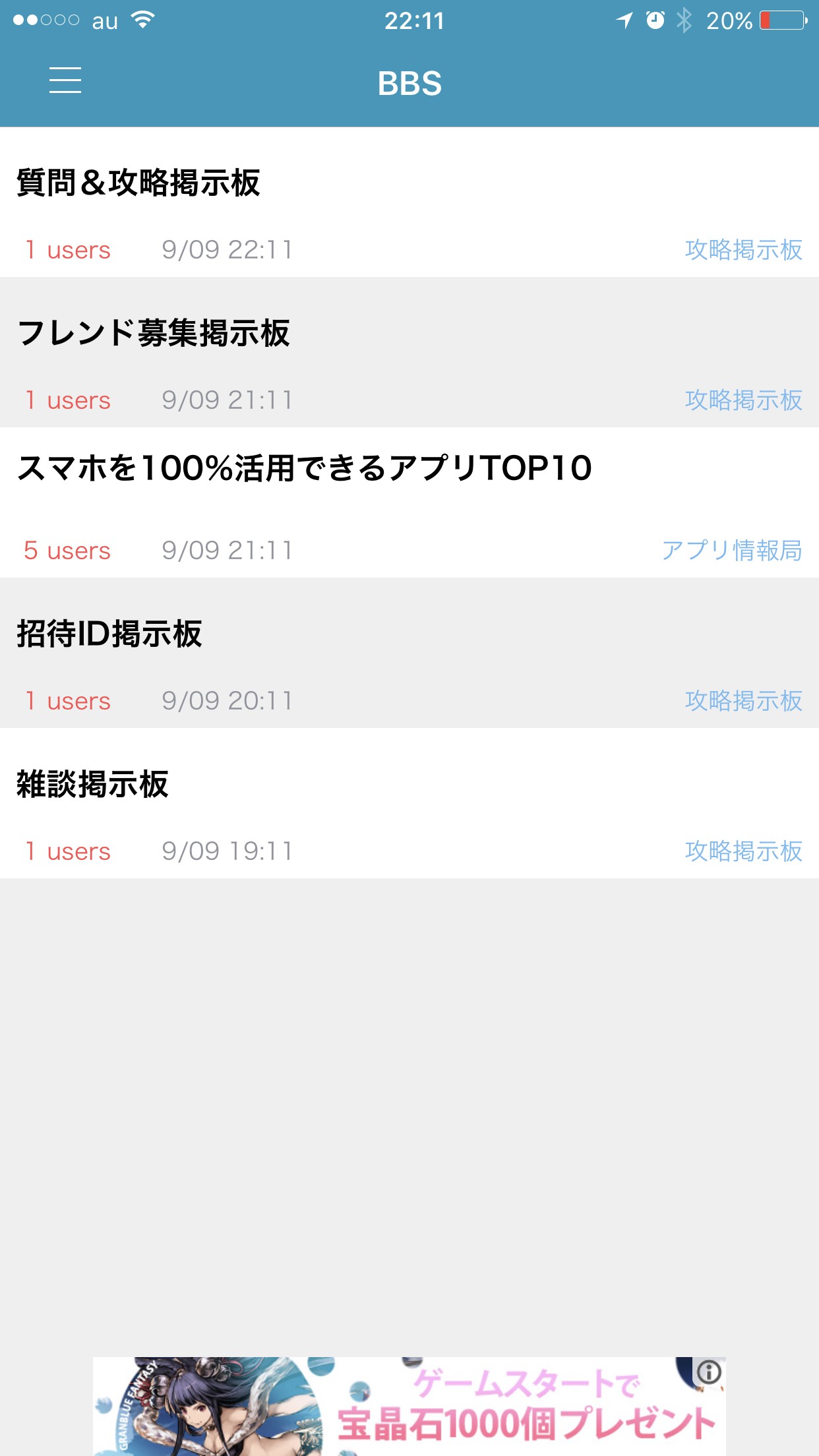Tap the アプリ情報局 source link
The width and height of the screenshot is (819, 1456).
click(x=731, y=551)
